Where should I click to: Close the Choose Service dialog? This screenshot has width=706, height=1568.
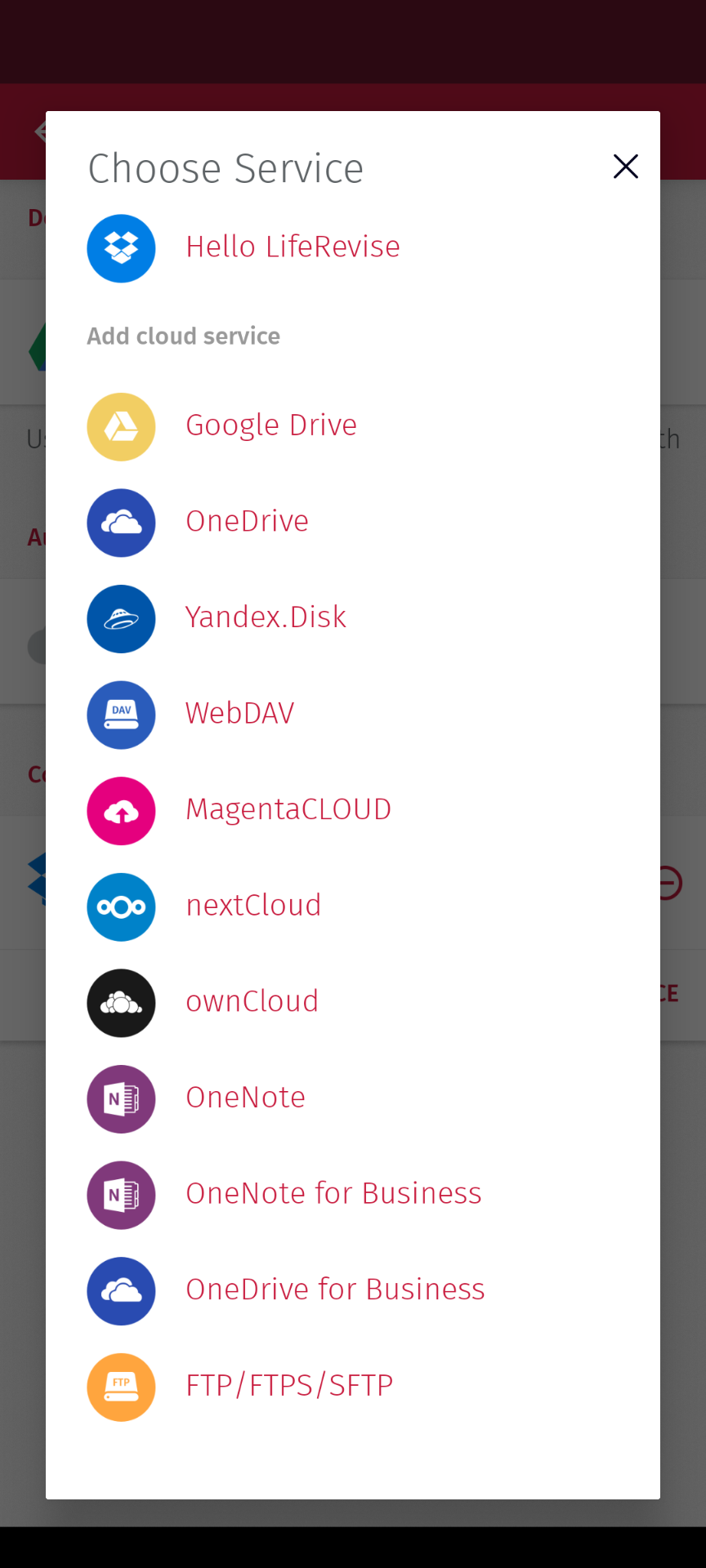point(625,167)
